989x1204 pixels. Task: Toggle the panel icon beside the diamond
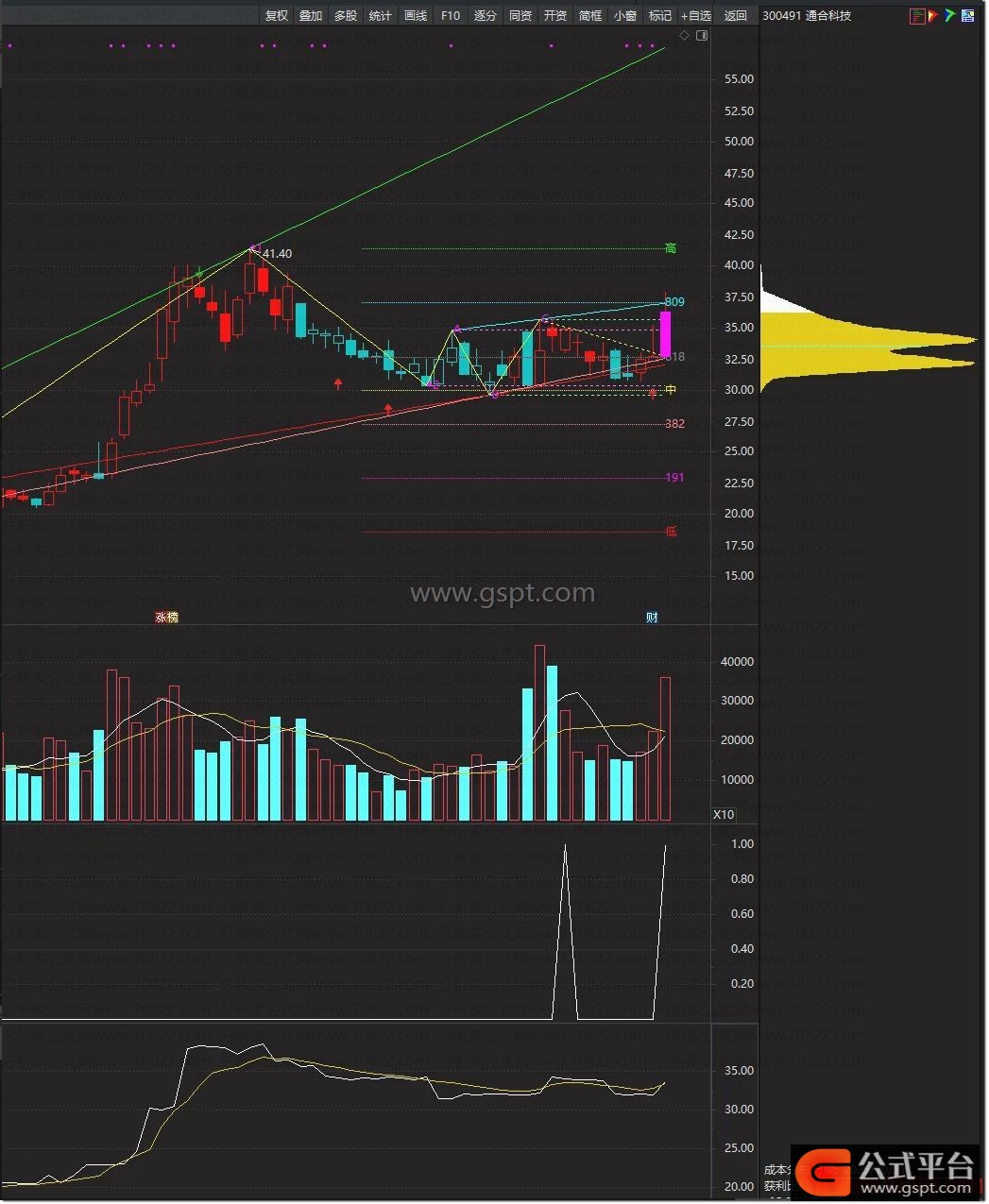pyautogui.click(x=702, y=36)
